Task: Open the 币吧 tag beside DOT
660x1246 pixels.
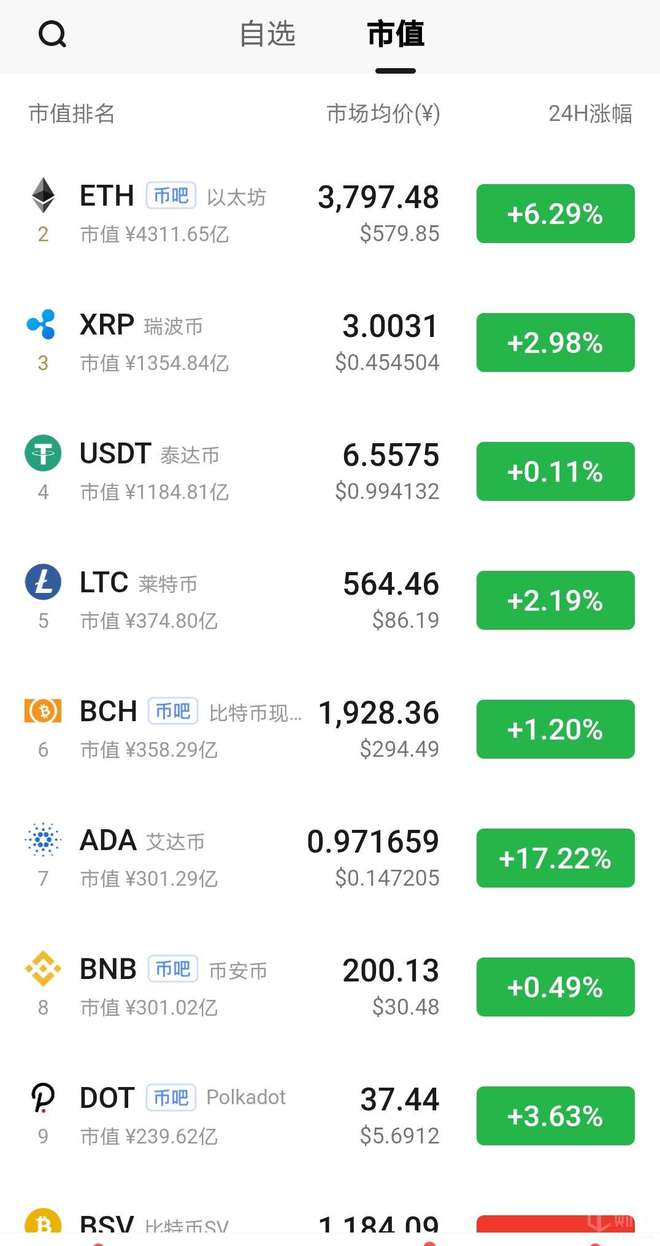Action: click(171, 1098)
